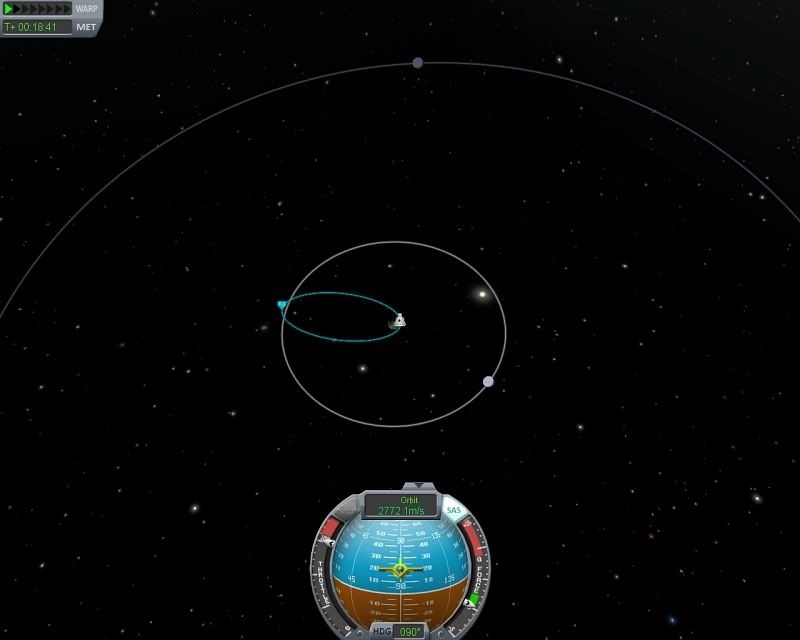
Task: Select the purple Minmus on outer orbit
Action: [x=418, y=63]
